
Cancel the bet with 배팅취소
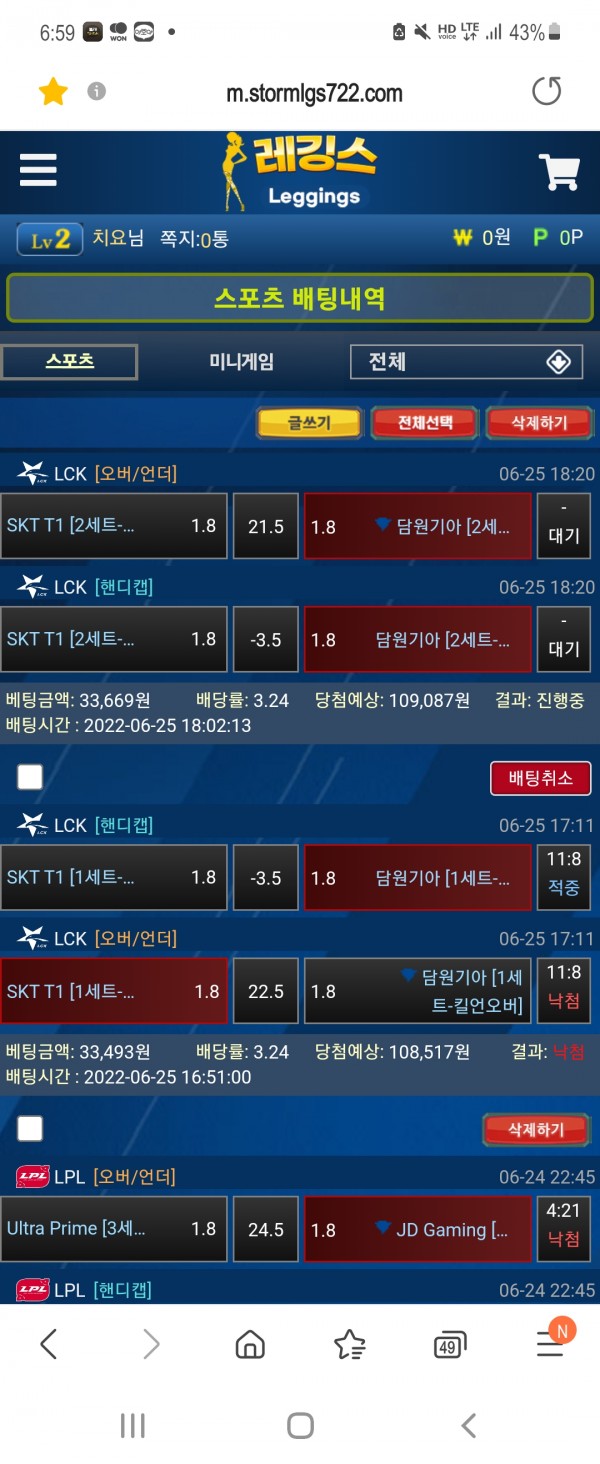click(x=540, y=778)
